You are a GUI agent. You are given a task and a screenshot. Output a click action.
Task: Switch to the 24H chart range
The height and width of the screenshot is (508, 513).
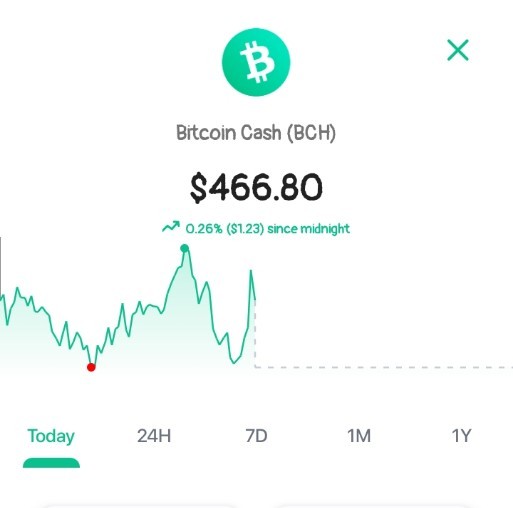tap(154, 436)
